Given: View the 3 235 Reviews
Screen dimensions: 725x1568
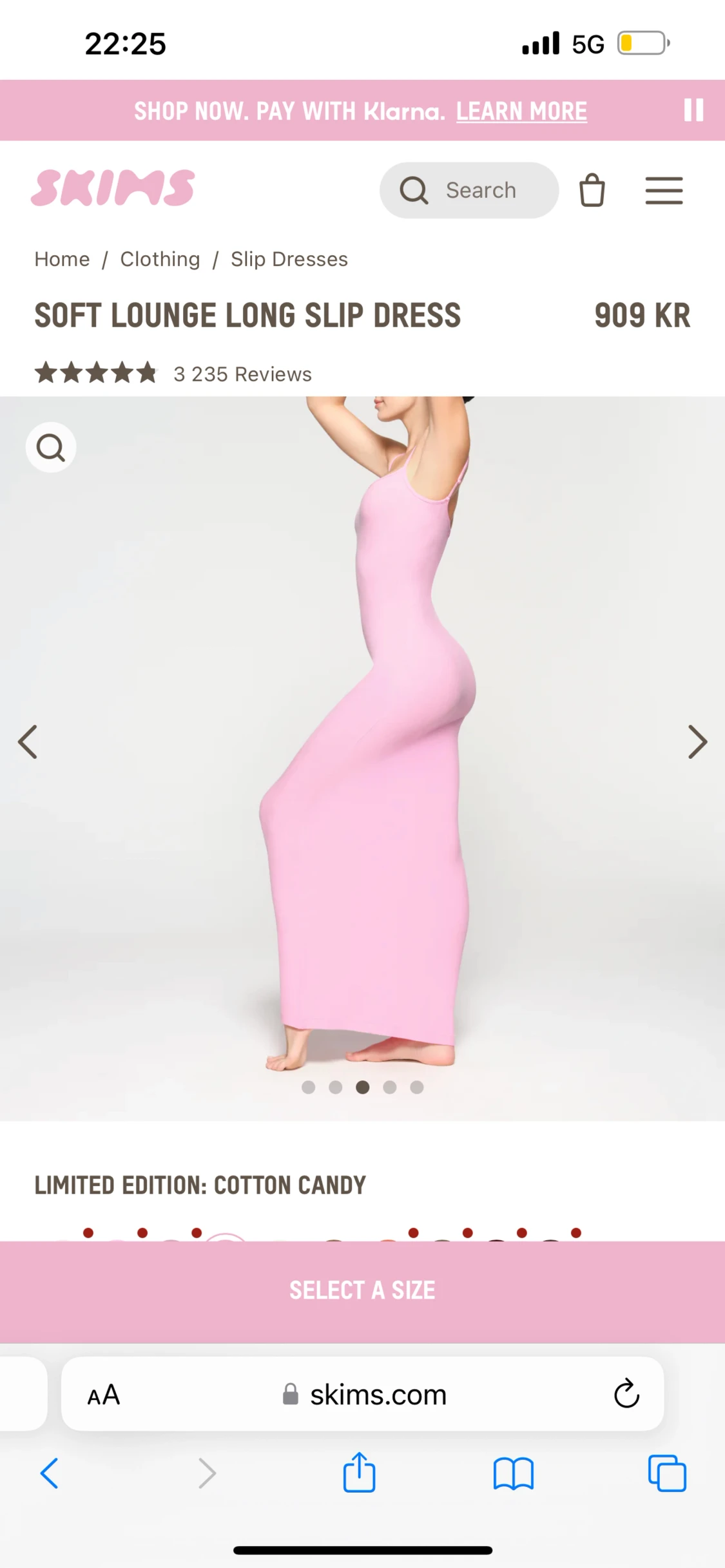Looking at the screenshot, I should (x=242, y=374).
